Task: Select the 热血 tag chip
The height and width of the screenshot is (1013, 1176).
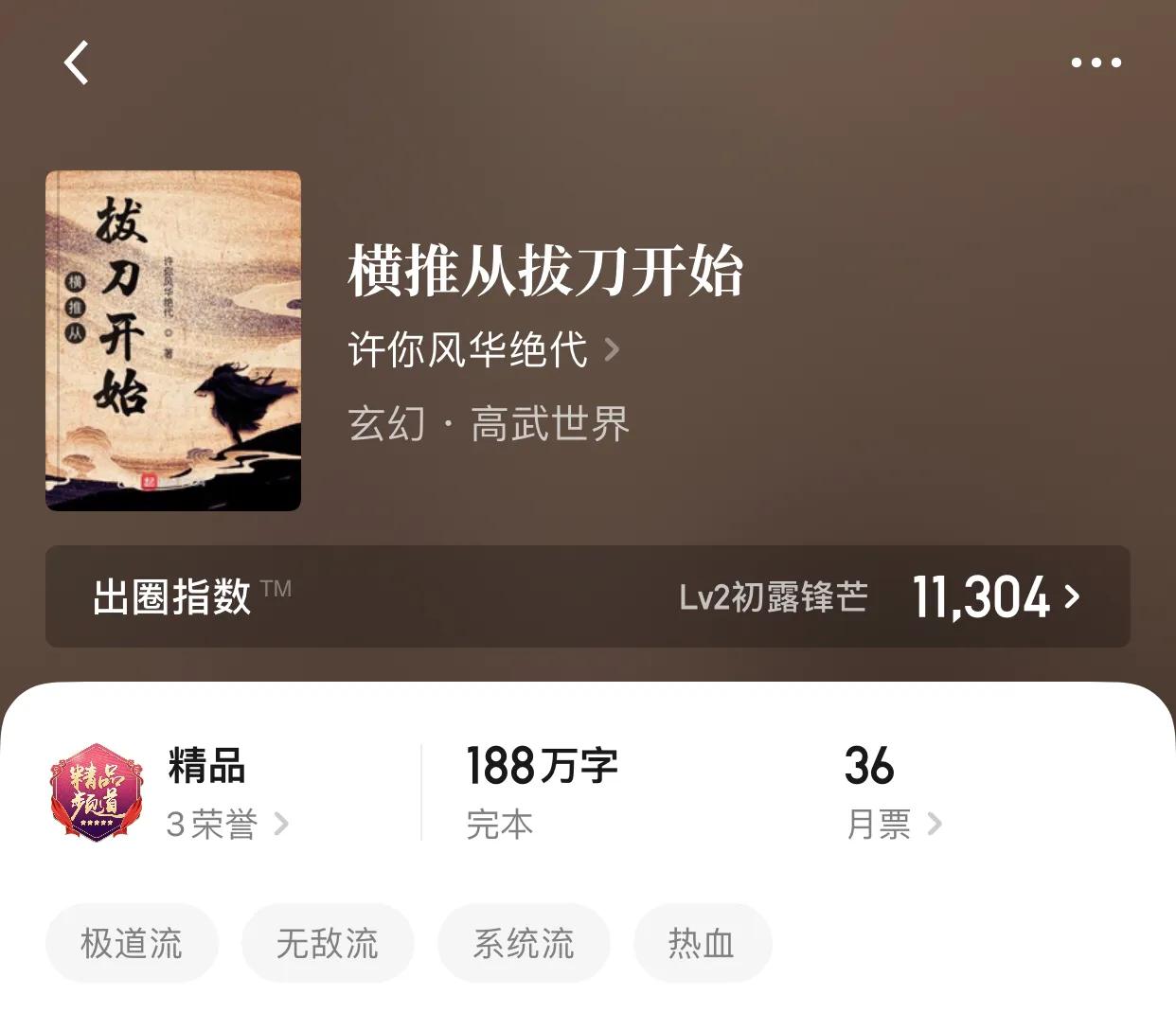Action: coord(702,943)
